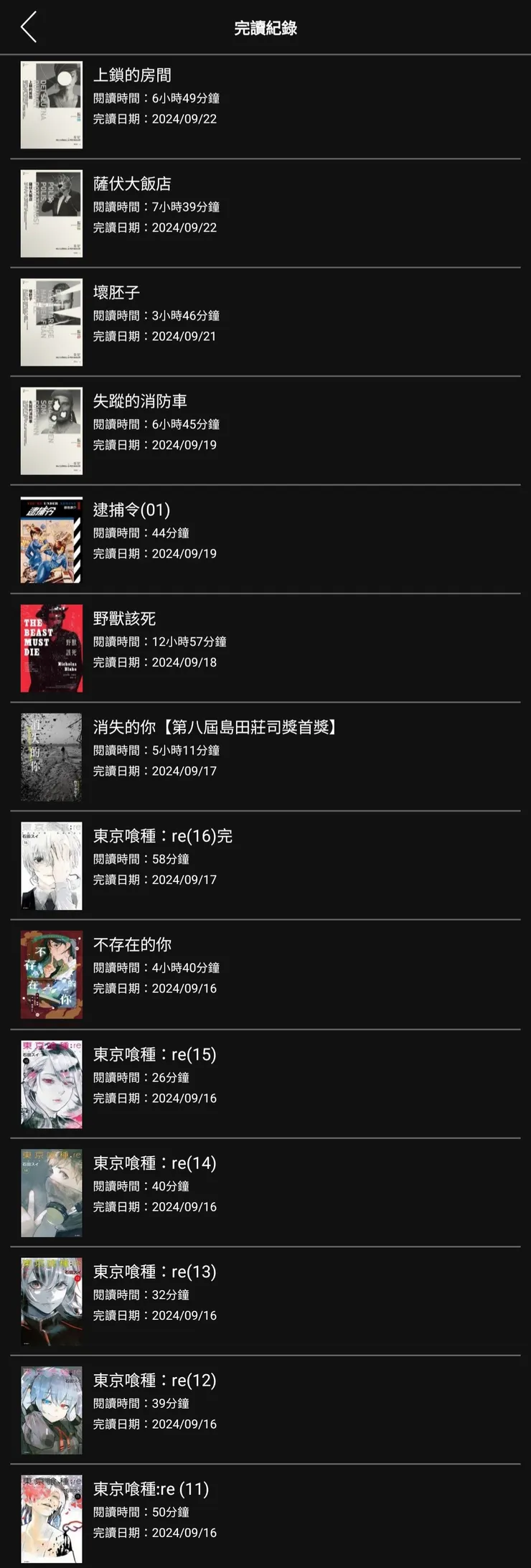
Task: Open 野獸該死 reading record
Action: coord(126,619)
